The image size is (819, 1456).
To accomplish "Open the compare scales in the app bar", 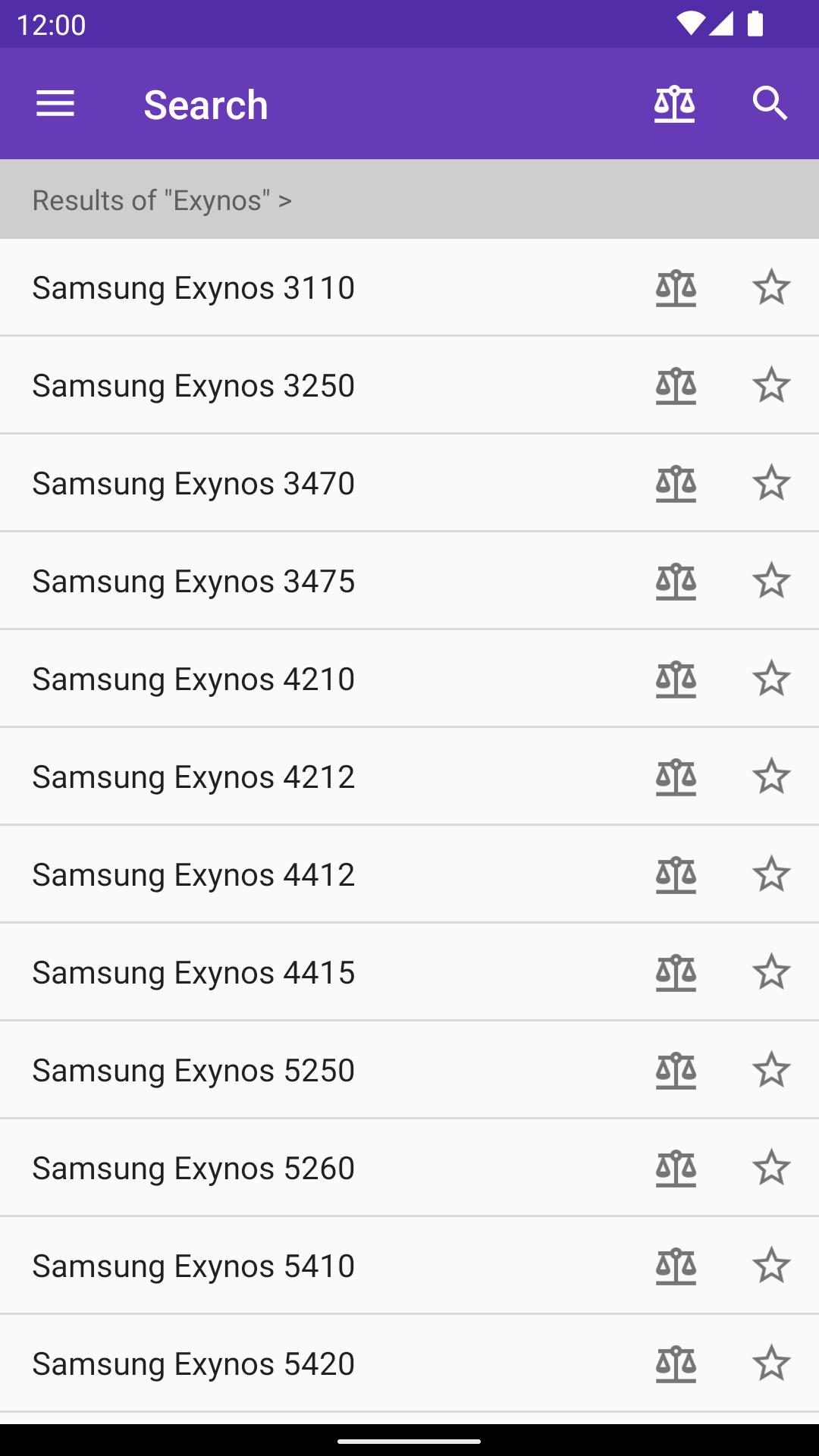I will 675,104.
